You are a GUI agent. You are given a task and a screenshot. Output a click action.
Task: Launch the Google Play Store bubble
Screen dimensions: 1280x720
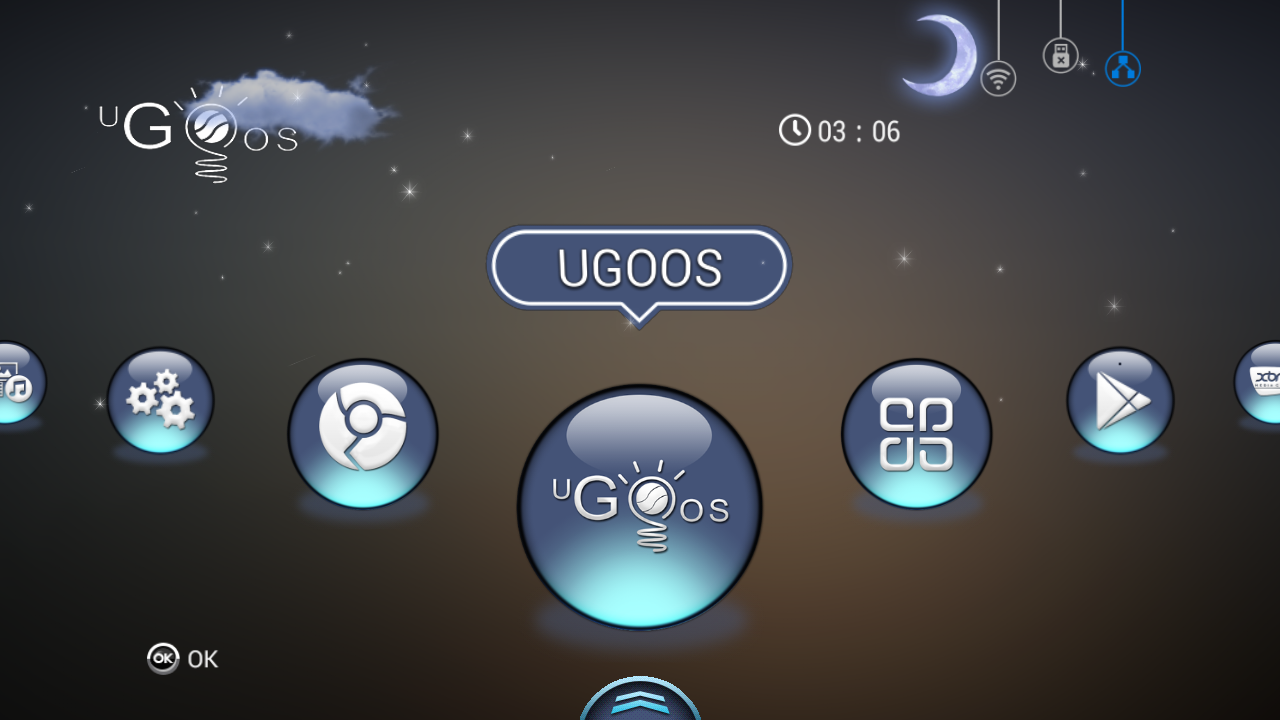pyautogui.click(x=1119, y=400)
